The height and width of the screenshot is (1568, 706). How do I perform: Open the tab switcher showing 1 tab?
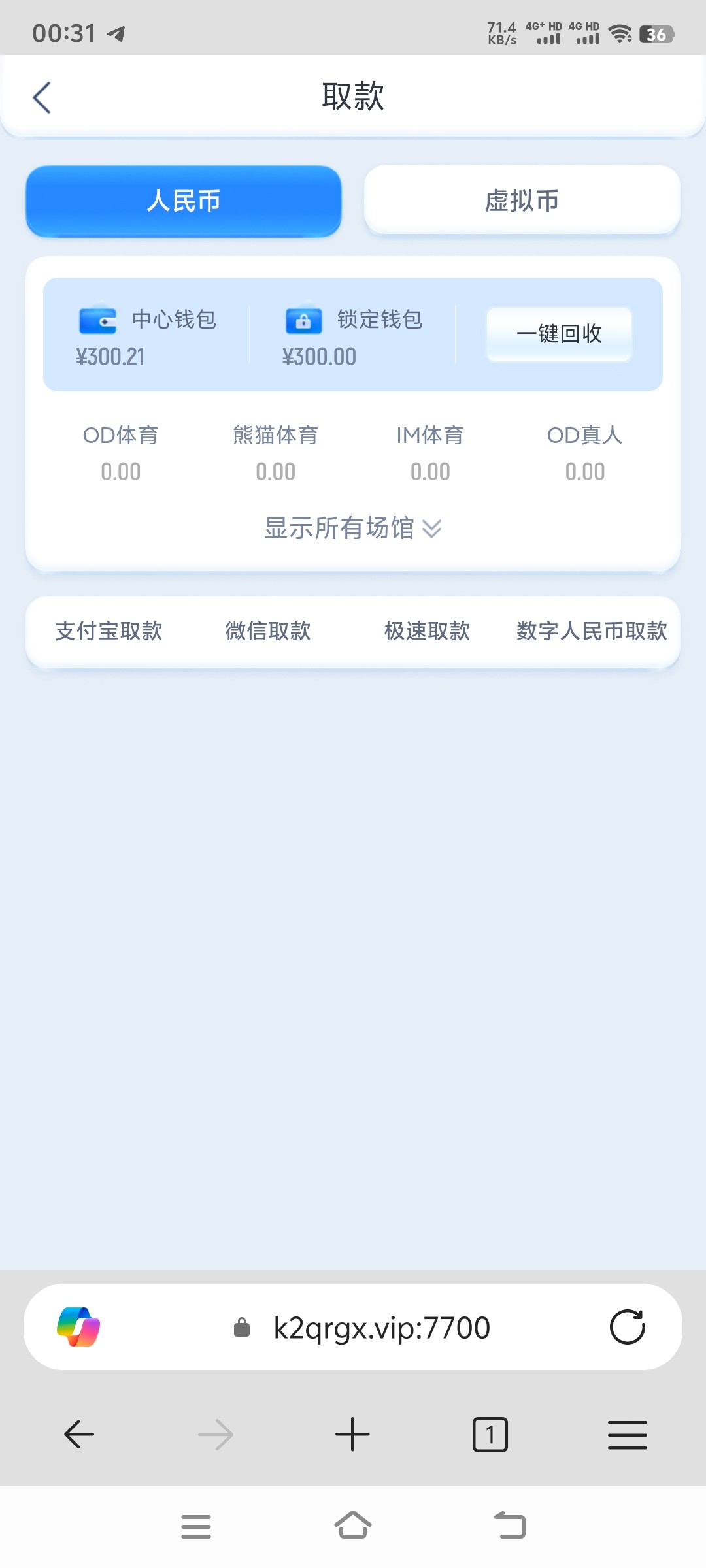[x=490, y=1434]
